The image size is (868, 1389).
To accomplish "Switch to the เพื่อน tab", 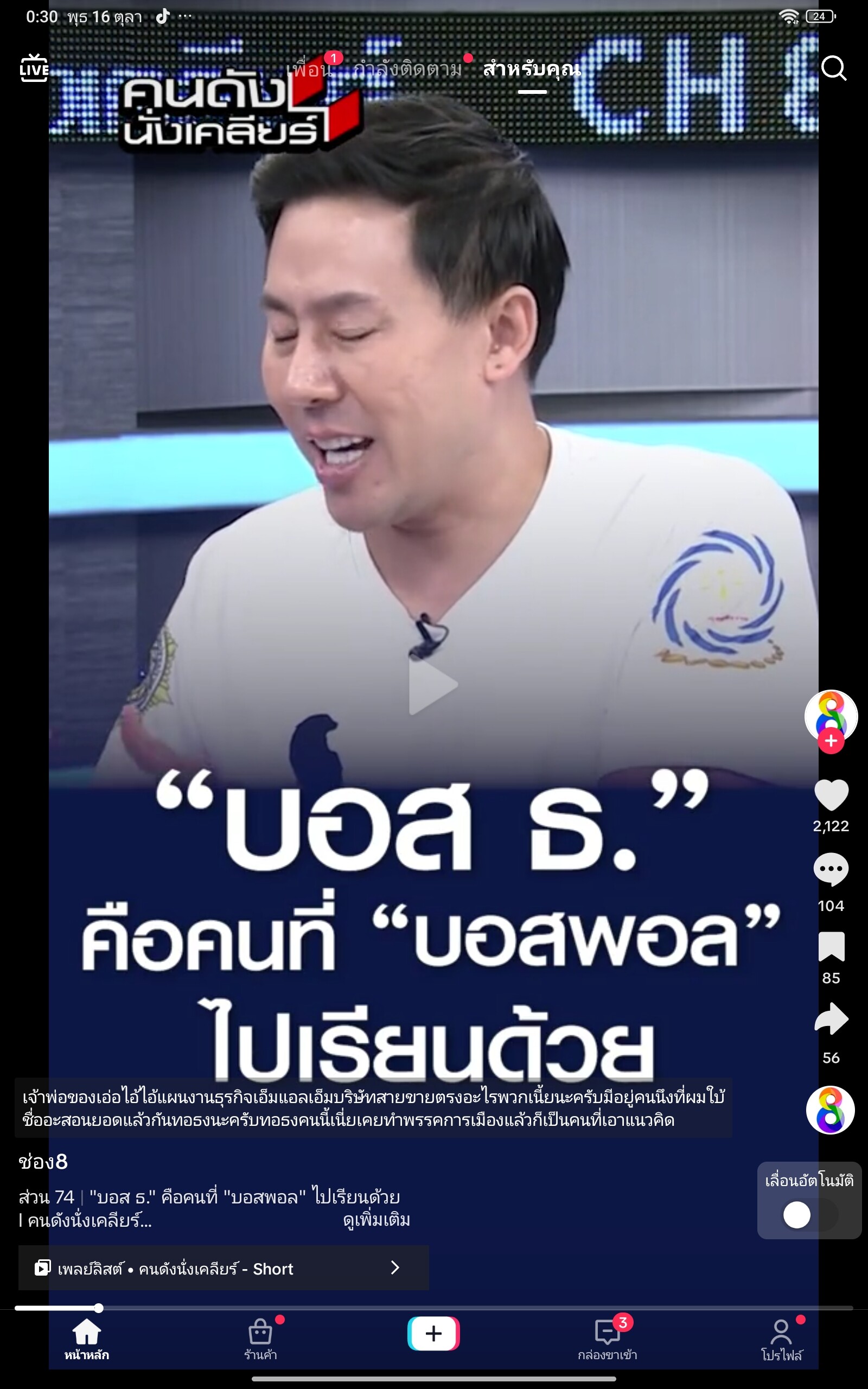I will pos(309,69).
